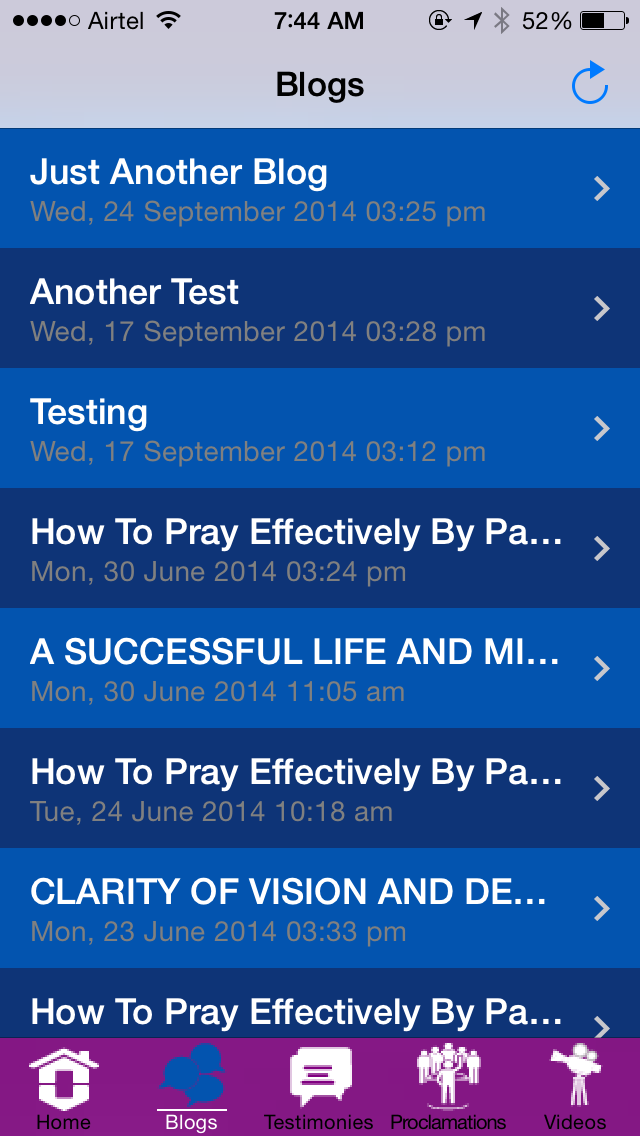
Task: Open 'How To Pray Effectively' from 24 June
Action: click(320, 788)
